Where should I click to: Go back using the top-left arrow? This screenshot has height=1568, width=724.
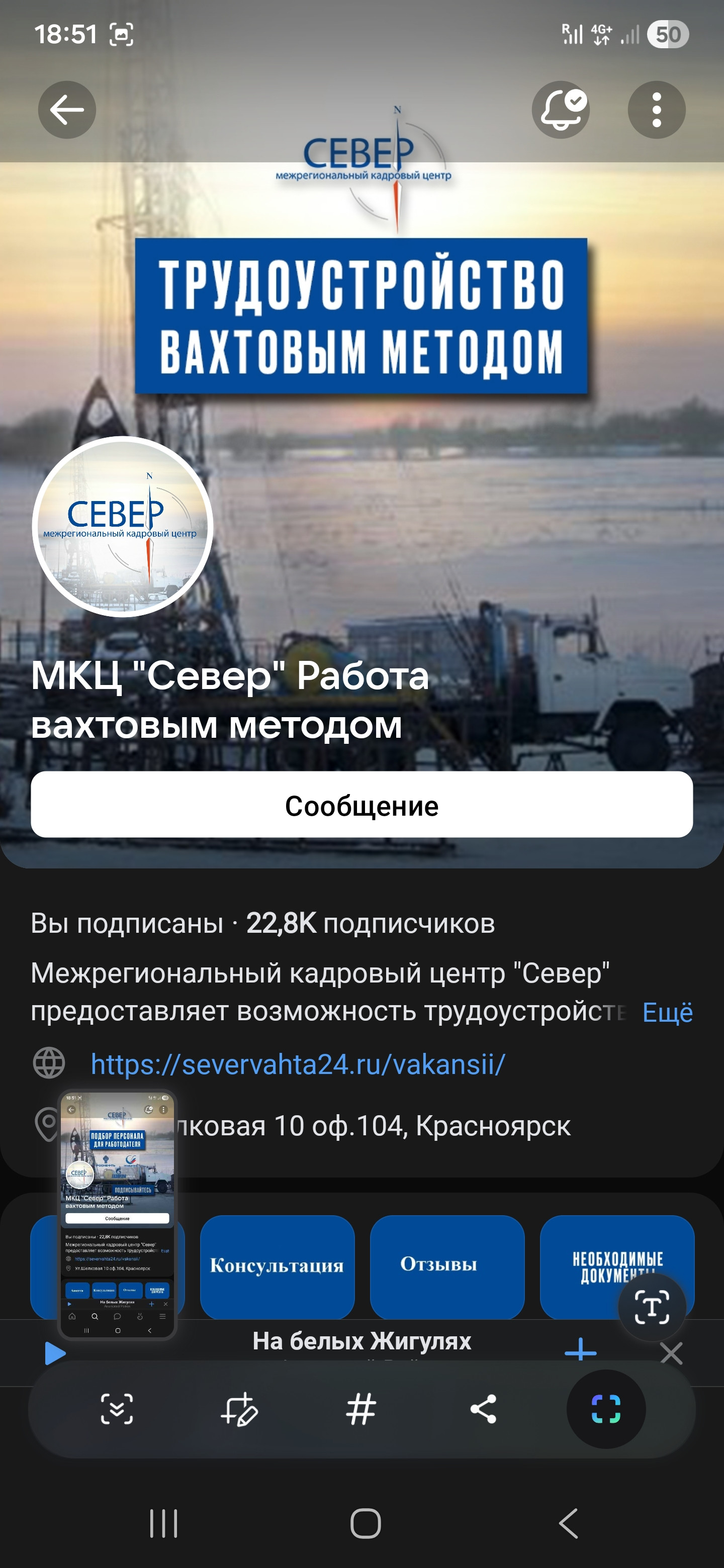pyautogui.click(x=67, y=110)
